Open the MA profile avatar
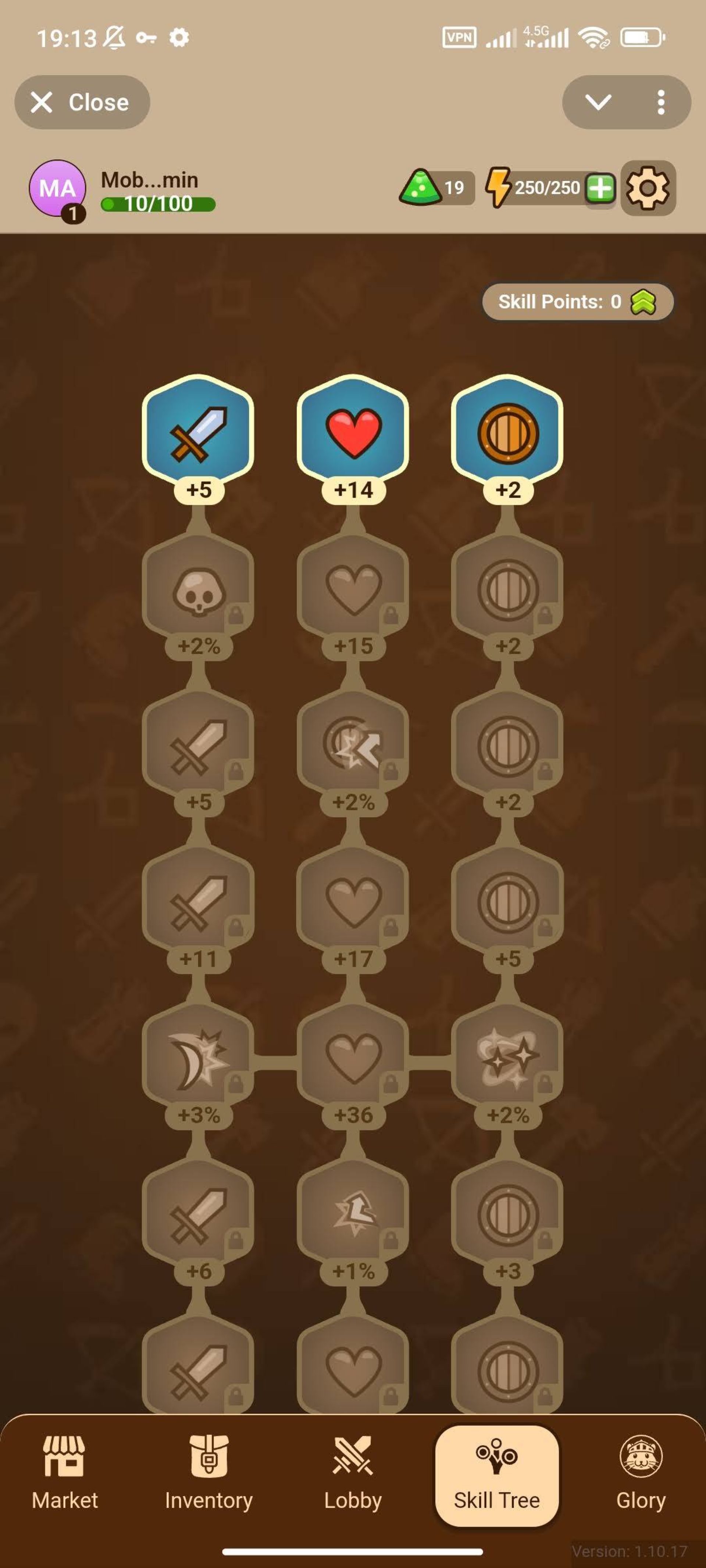This screenshot has height=1568, width=706. click(57, 189)
